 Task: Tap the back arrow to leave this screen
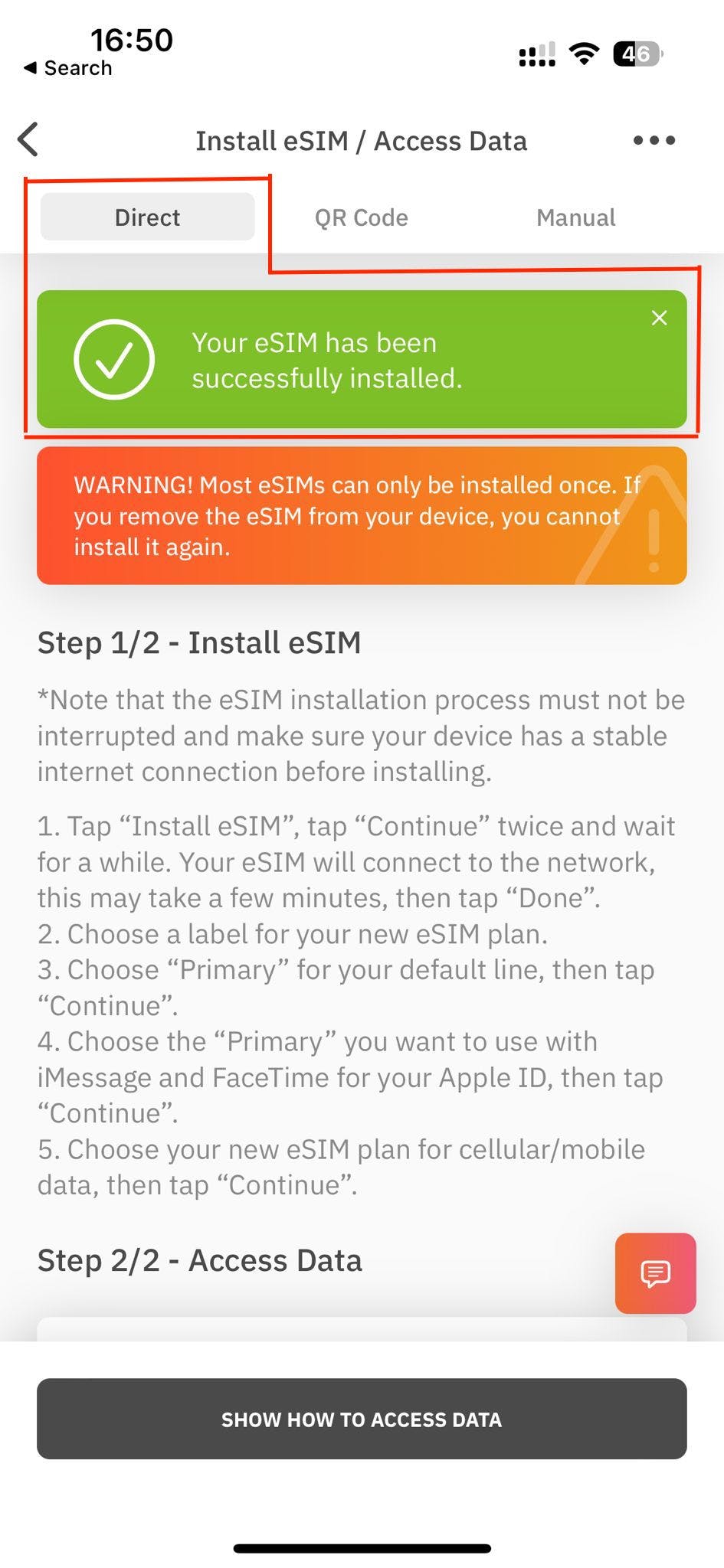click(29, 140)
